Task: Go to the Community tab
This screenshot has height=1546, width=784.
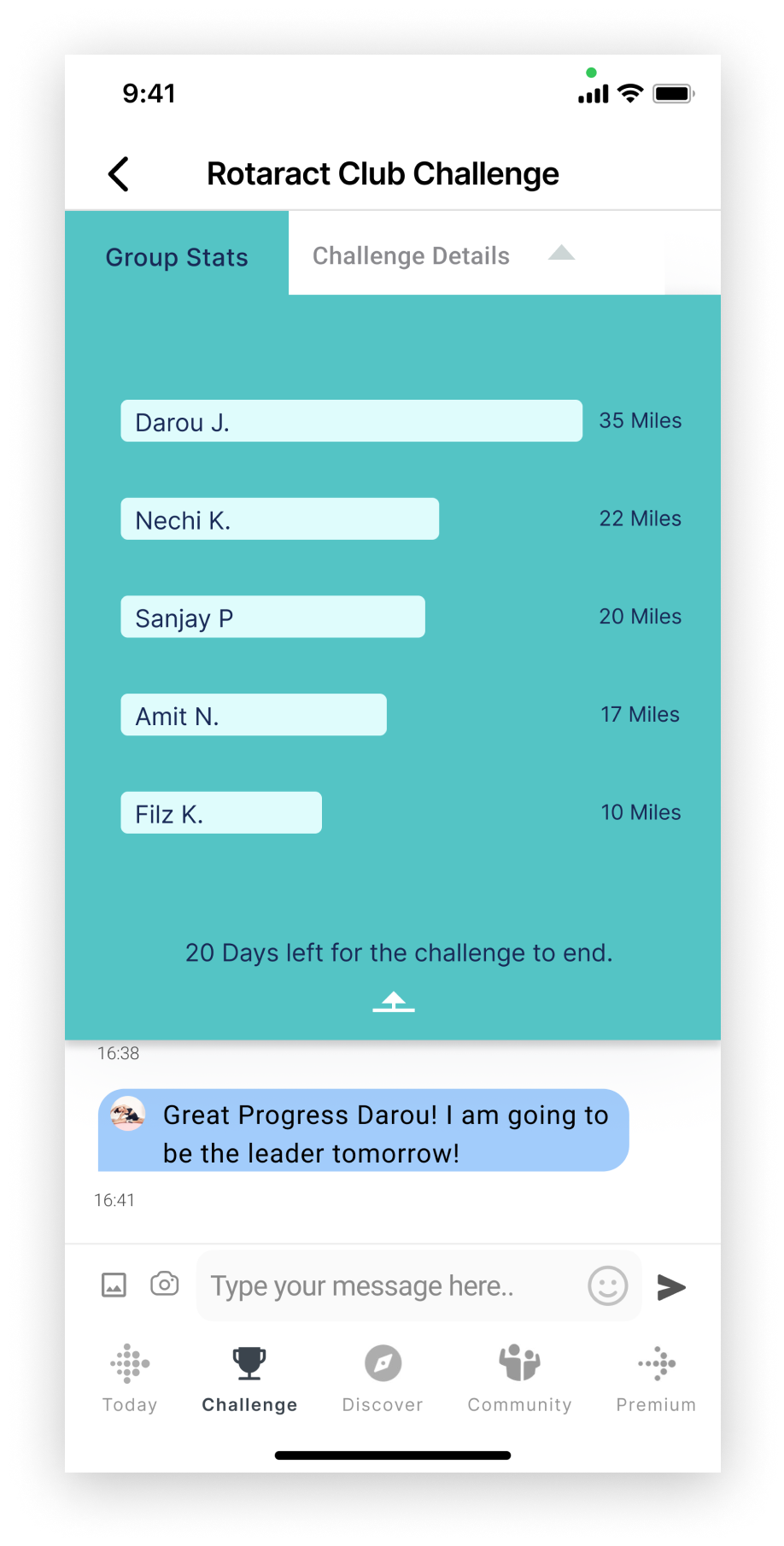Action: [x=519, y=1379]
